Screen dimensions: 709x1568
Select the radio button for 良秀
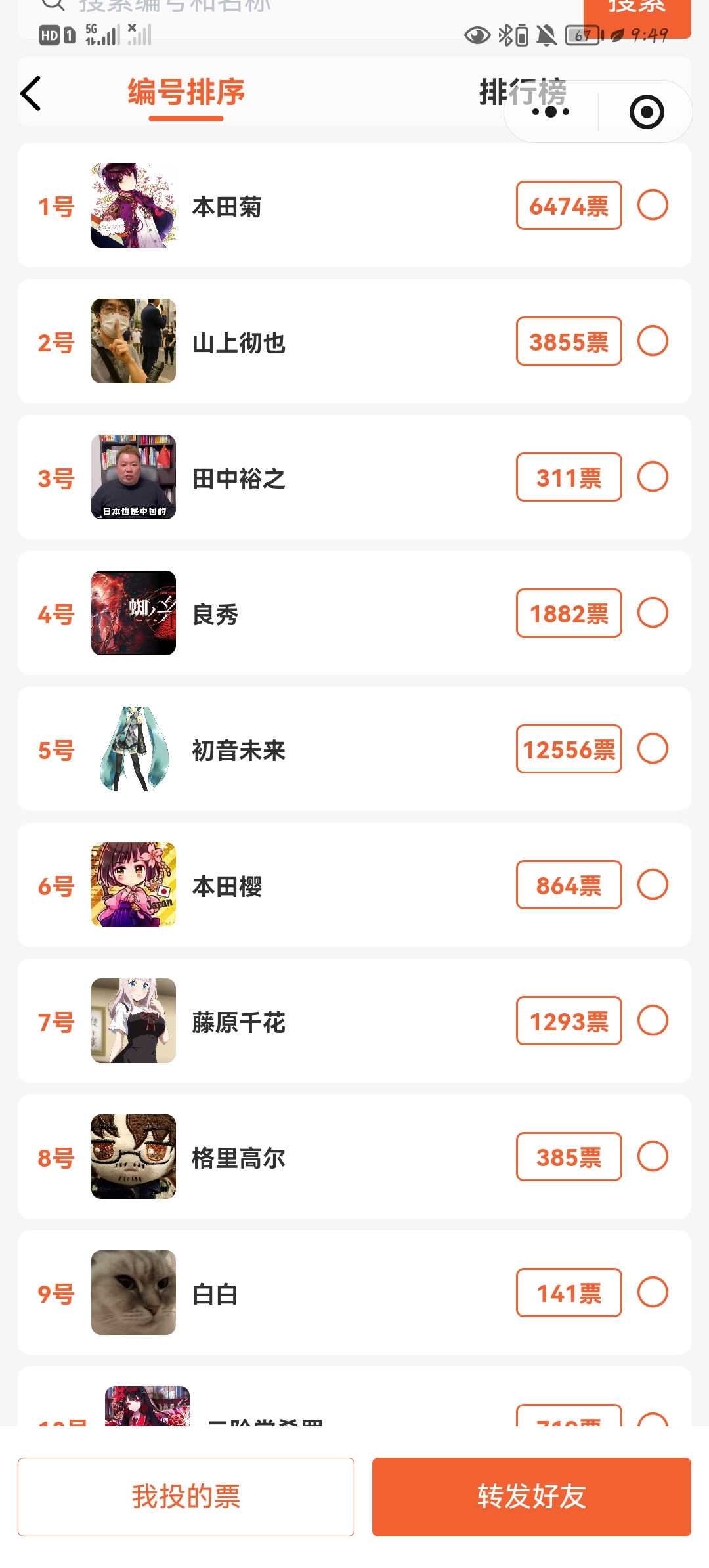653,613
